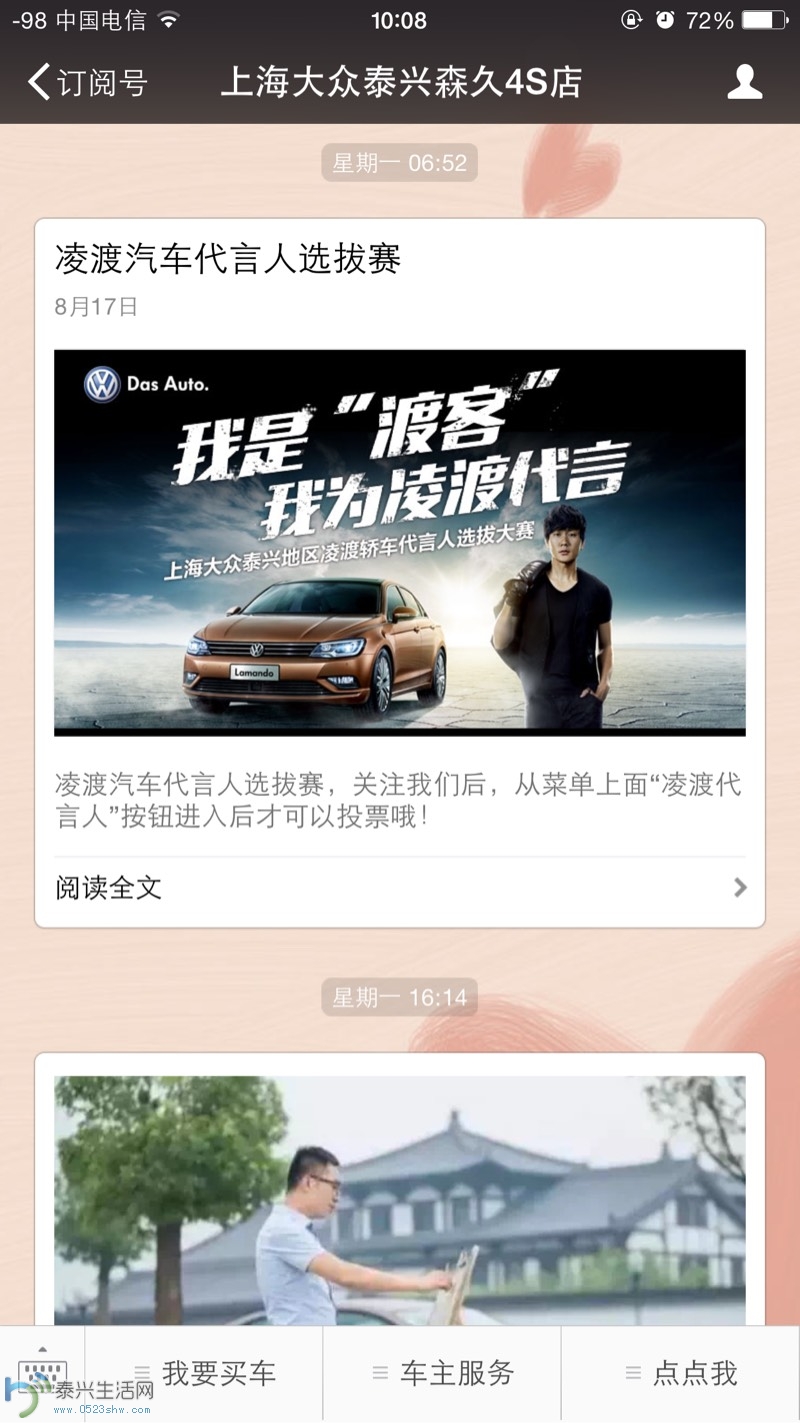Viewport: 800px width, 1423px height.
Task: Open the second article with painter photo
Action: 400,1198
